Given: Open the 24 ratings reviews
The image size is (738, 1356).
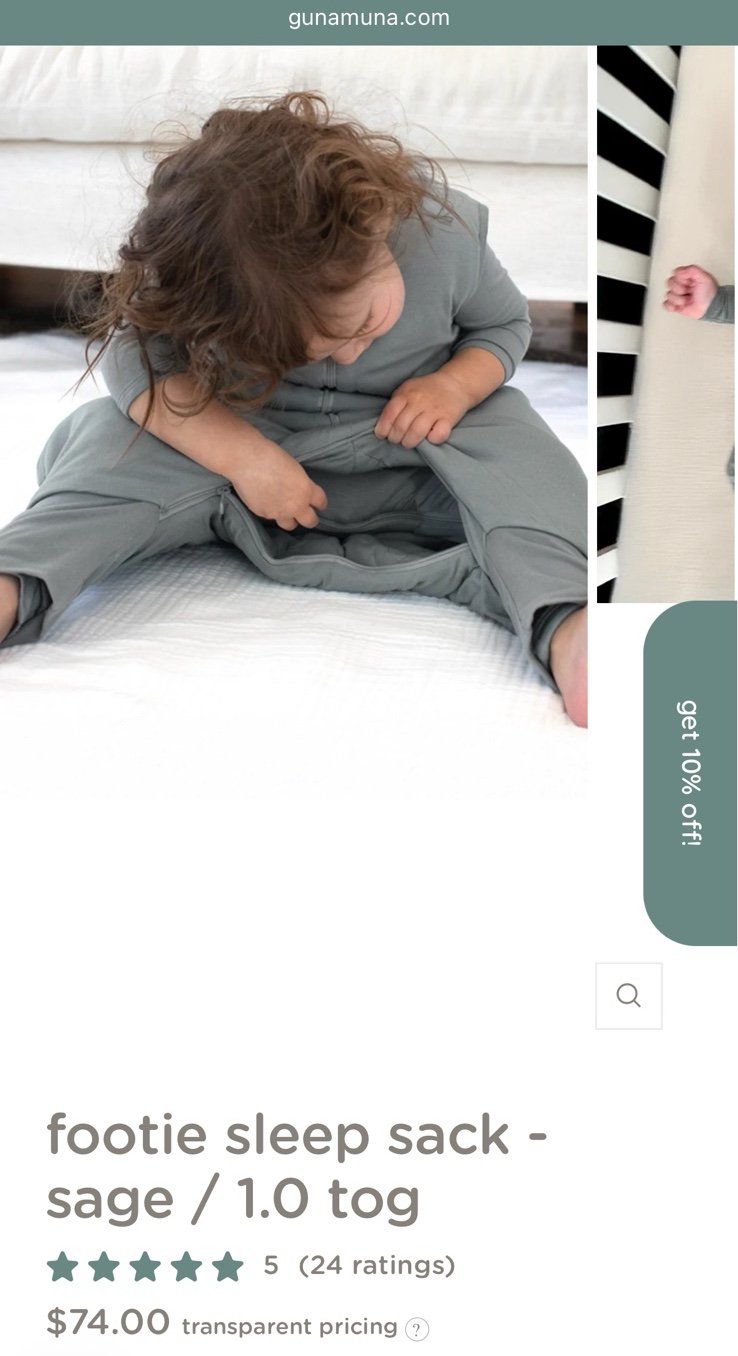Looking at the screenshot, I should (x=376, y=1265).
